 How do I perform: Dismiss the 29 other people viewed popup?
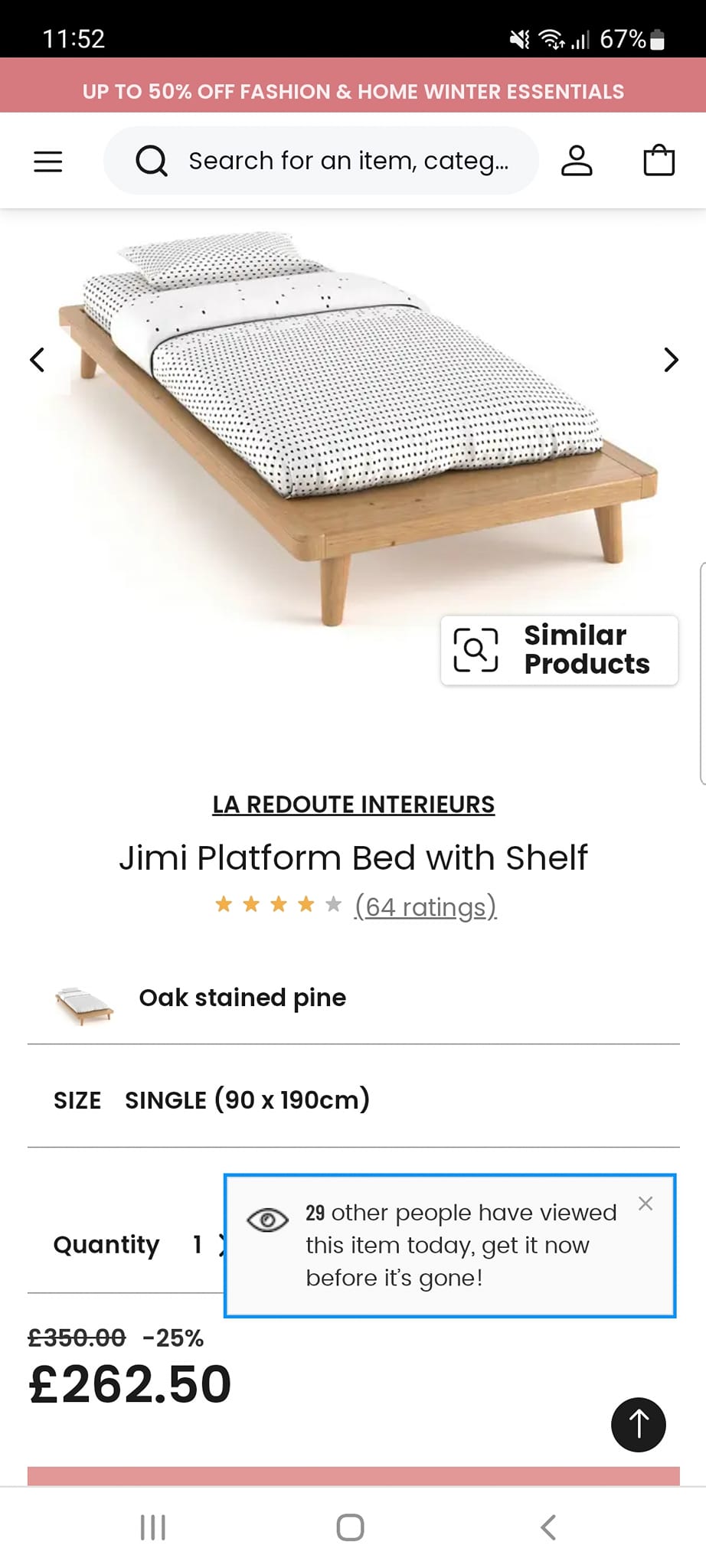[x=646, y=1204]
